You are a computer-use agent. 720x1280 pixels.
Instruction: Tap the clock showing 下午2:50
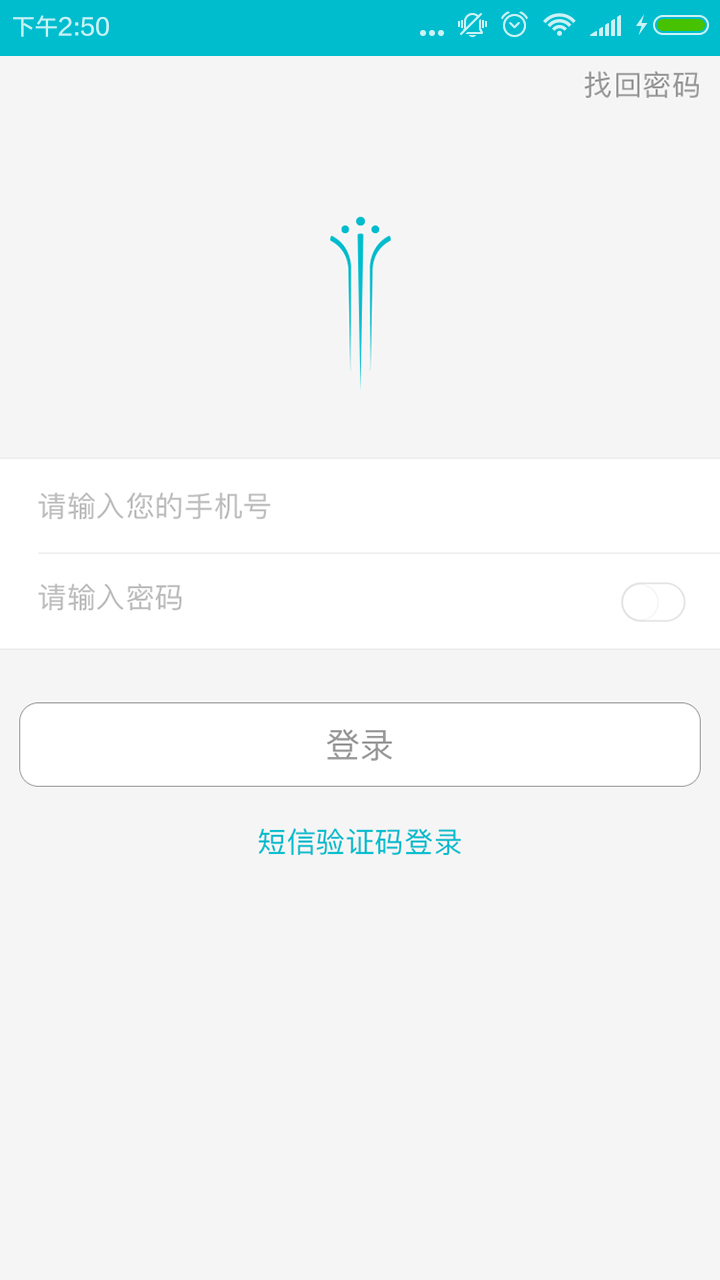pyautogui.click(x=58, y=27)
